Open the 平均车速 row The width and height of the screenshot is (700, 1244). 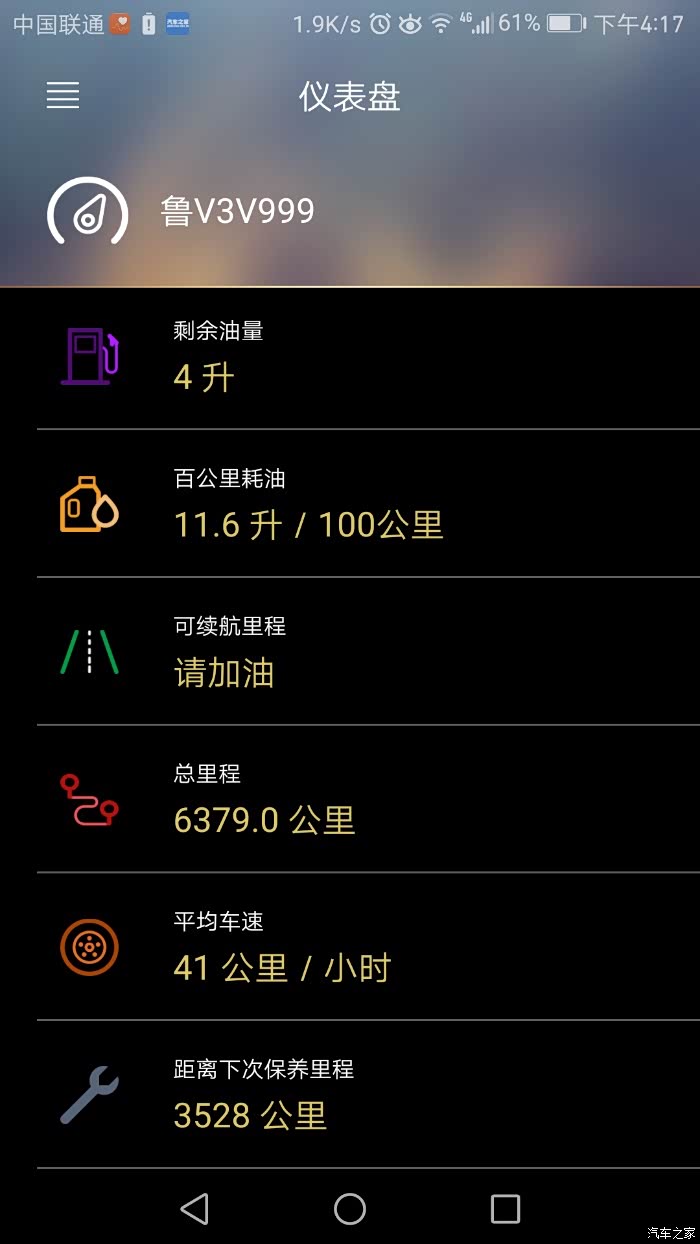[x=368, y=947]
